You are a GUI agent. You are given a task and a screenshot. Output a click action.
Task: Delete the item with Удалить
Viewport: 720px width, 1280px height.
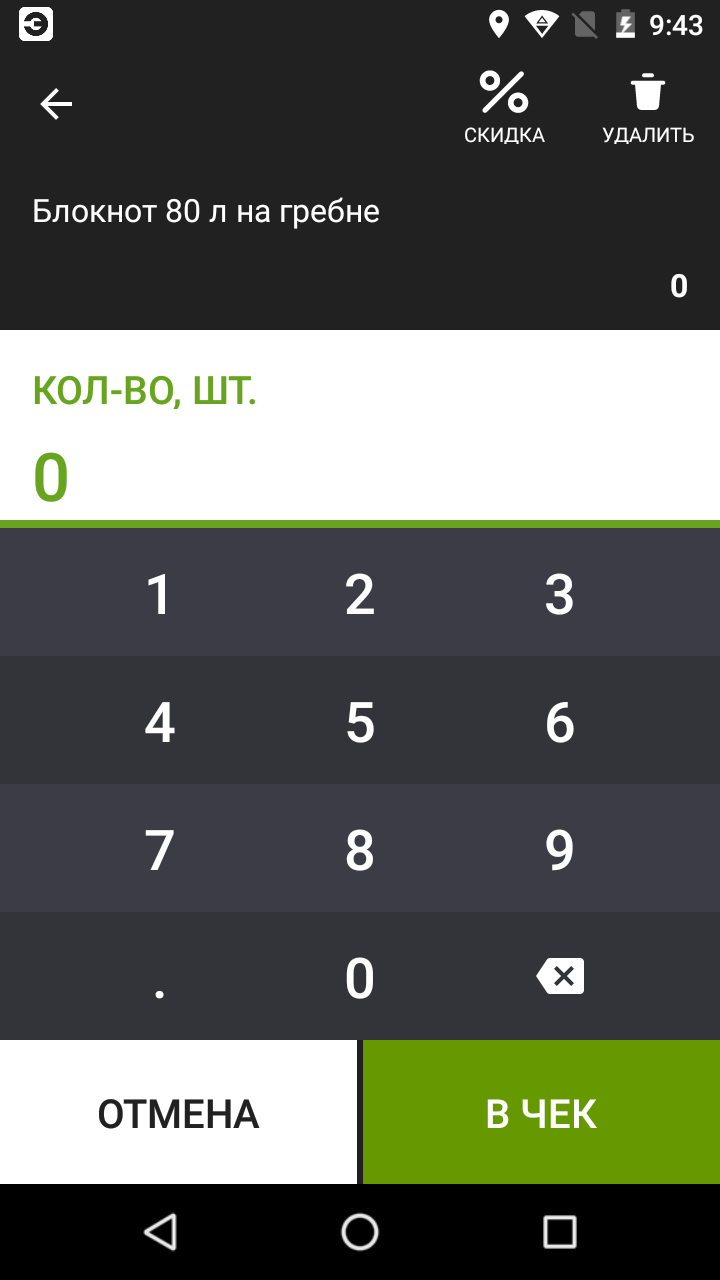[x=648, y=107]
